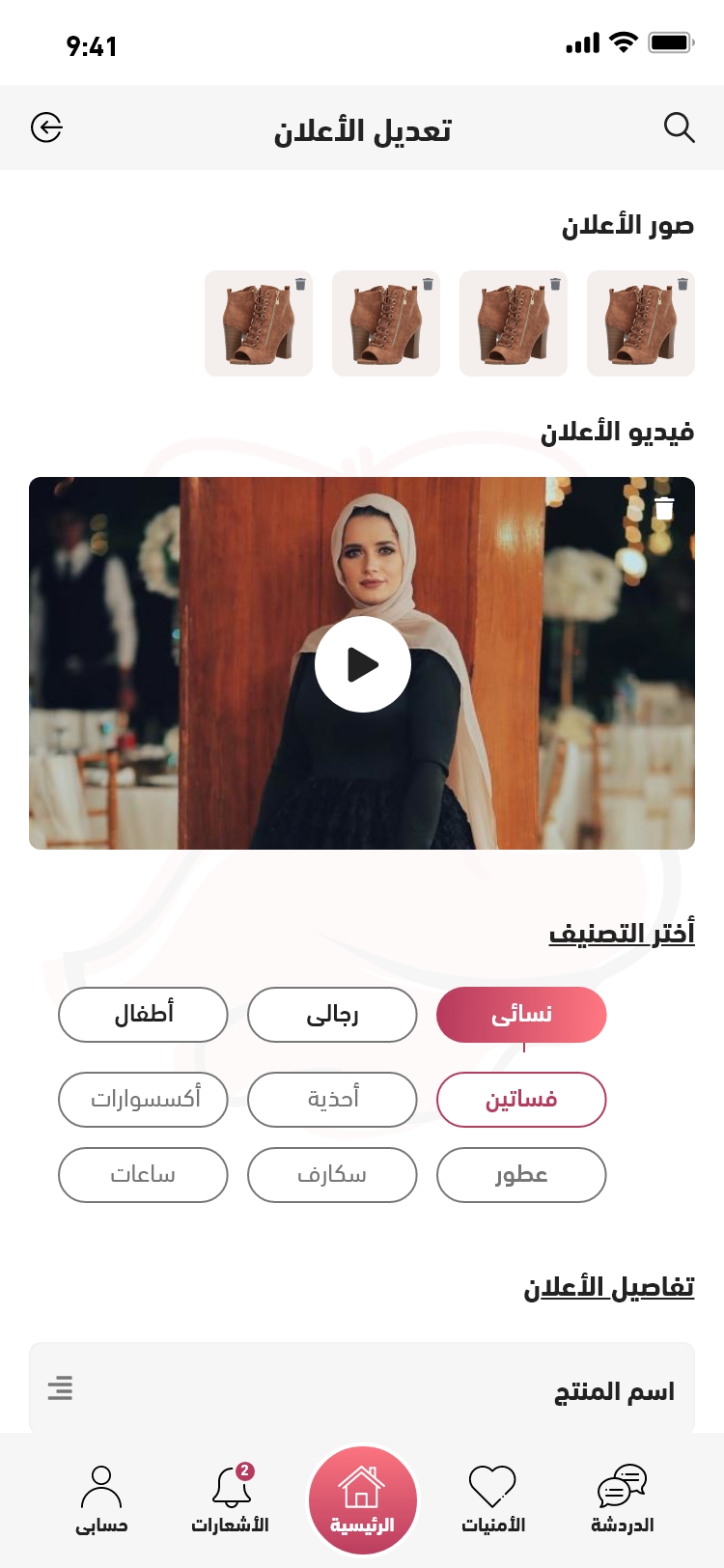The image size is (724, 1568).
Task: Open الأشعارات notifications bell with badge 2
Action: coord(232,1492)
